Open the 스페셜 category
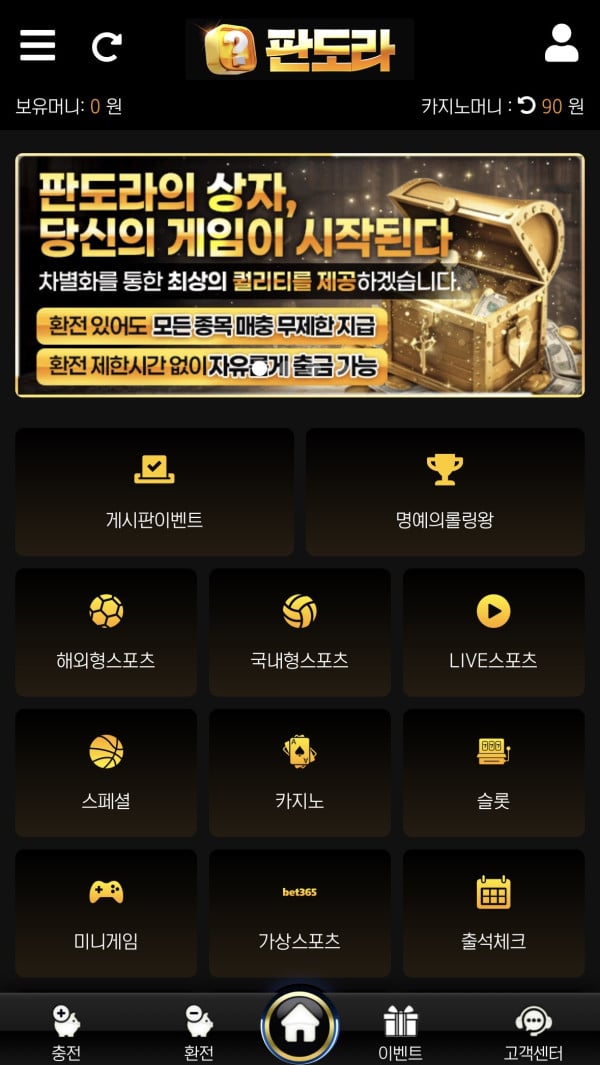This screenshot has height=1065, width=600. [106, 772]
